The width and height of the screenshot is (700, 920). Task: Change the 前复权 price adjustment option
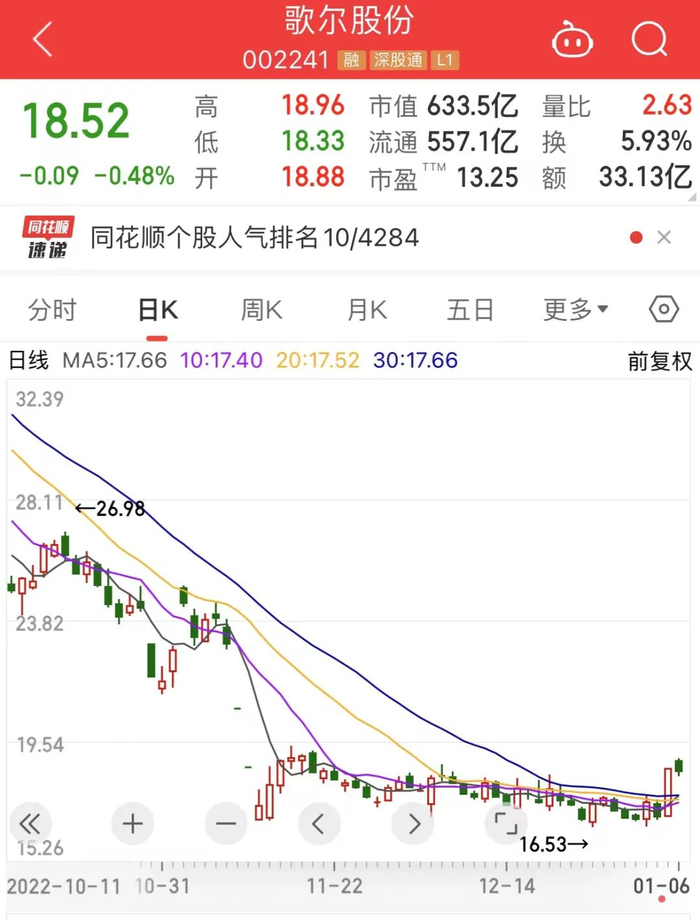click(659, 361)
